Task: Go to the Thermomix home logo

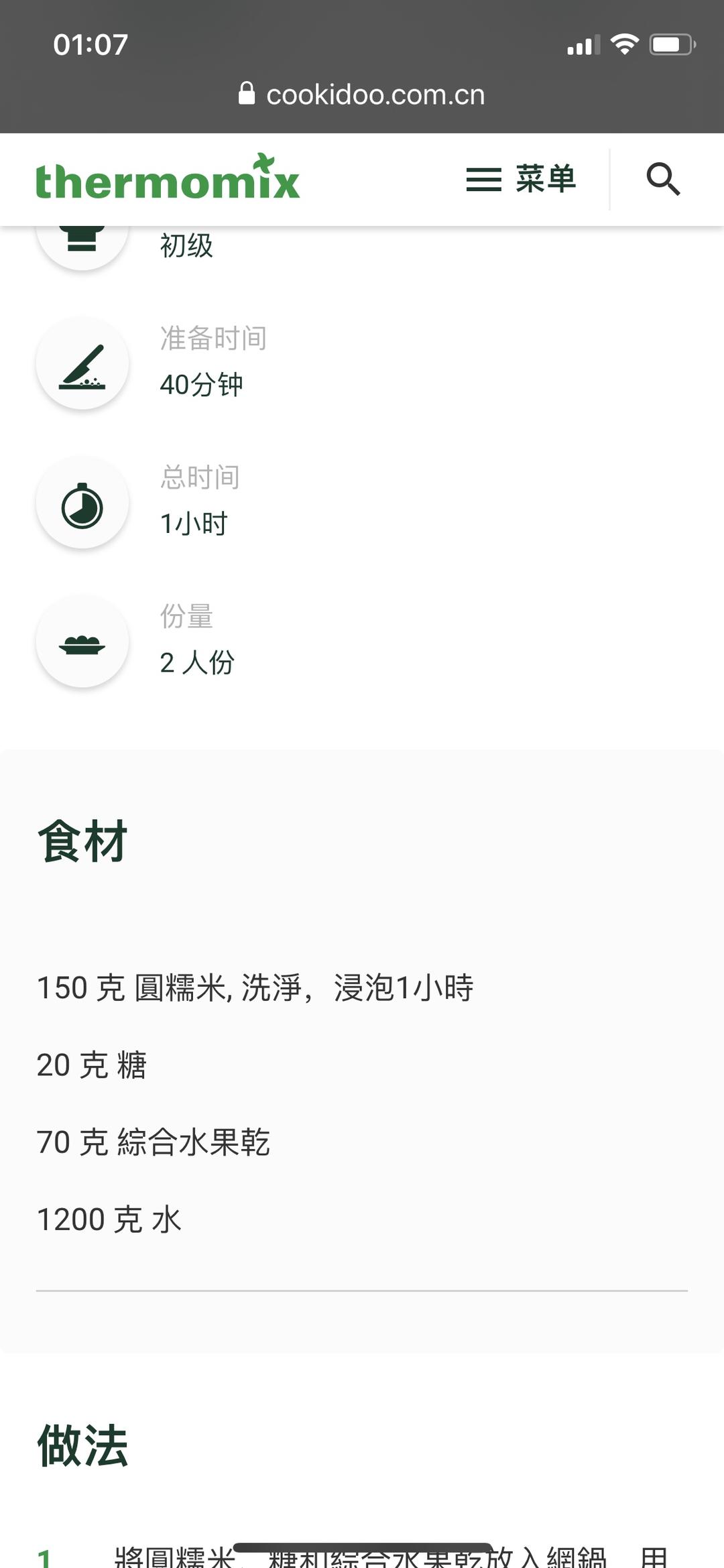Action: coord(168,178)
